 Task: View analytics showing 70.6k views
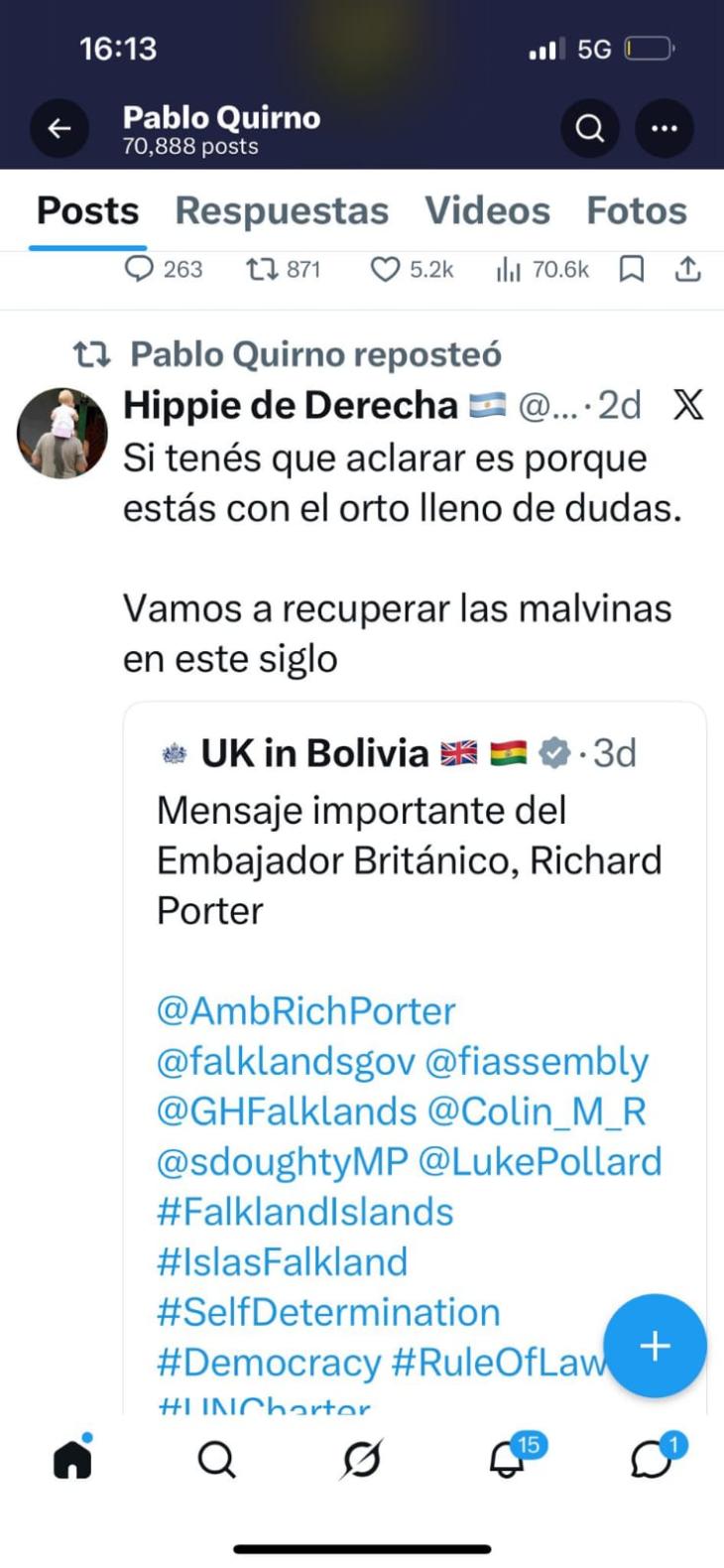543,269
